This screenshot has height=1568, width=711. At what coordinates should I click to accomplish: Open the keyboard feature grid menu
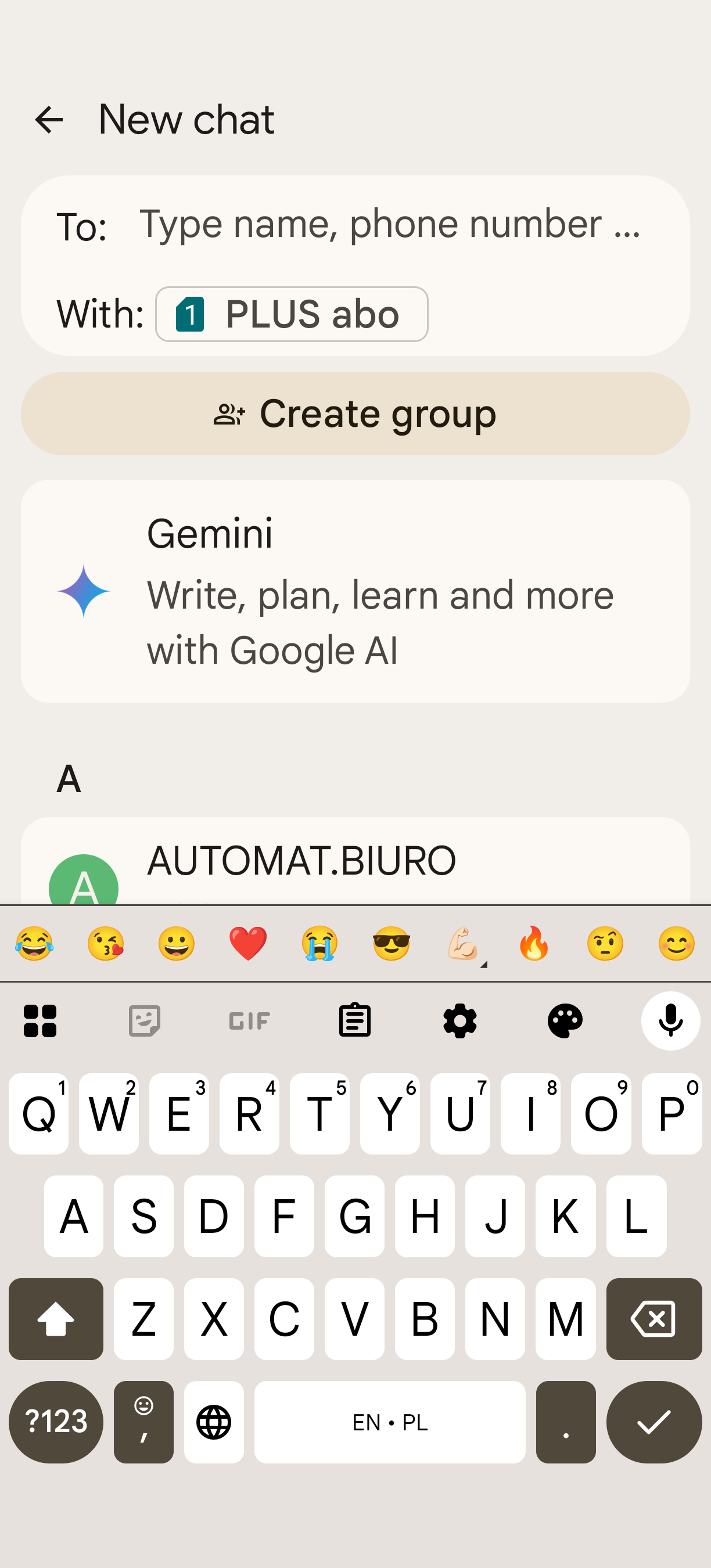(40, 1021)
